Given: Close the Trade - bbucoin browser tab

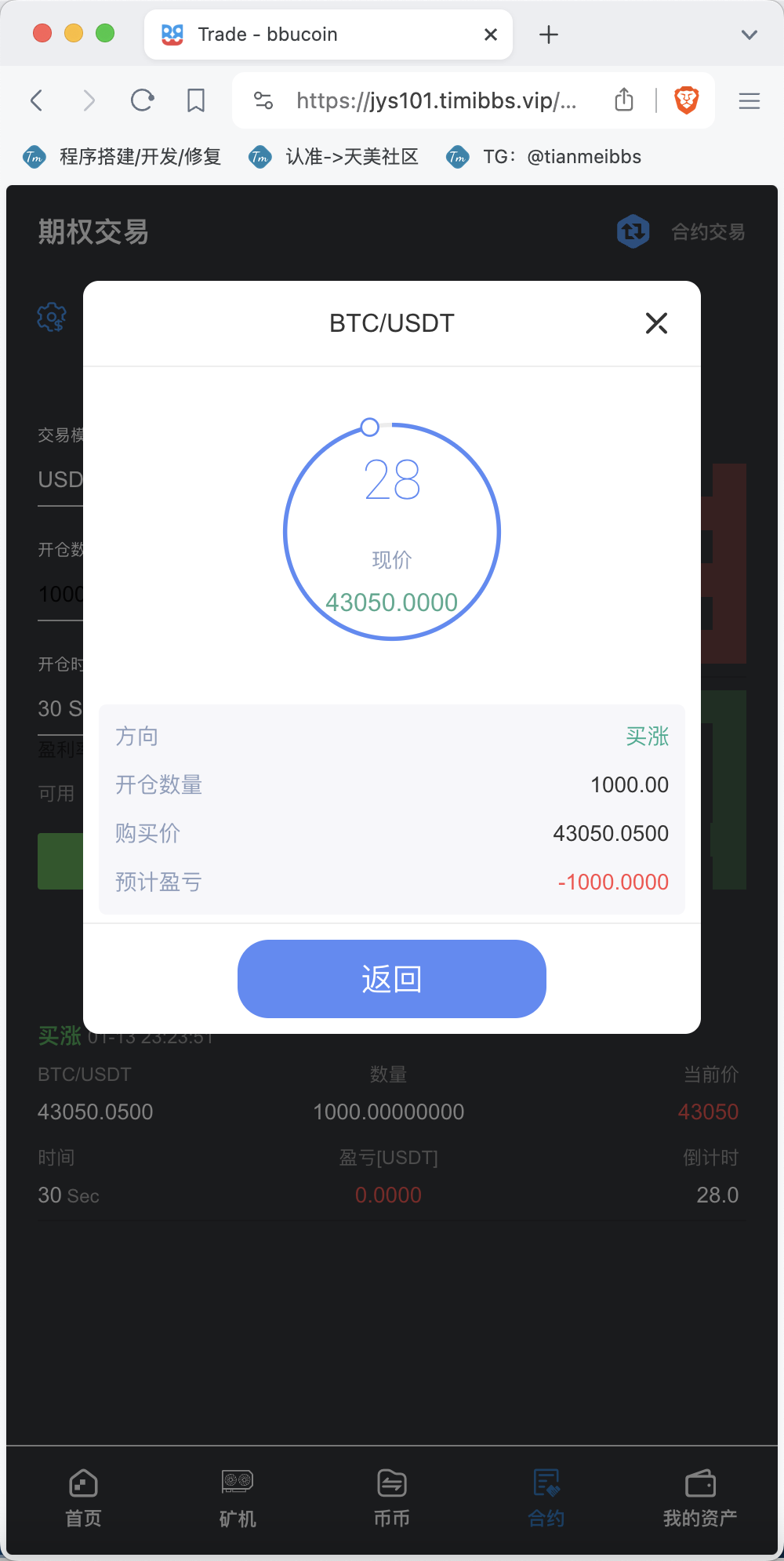Looking at the screenshot, I should pyautogui.click(x=491, y=35).
